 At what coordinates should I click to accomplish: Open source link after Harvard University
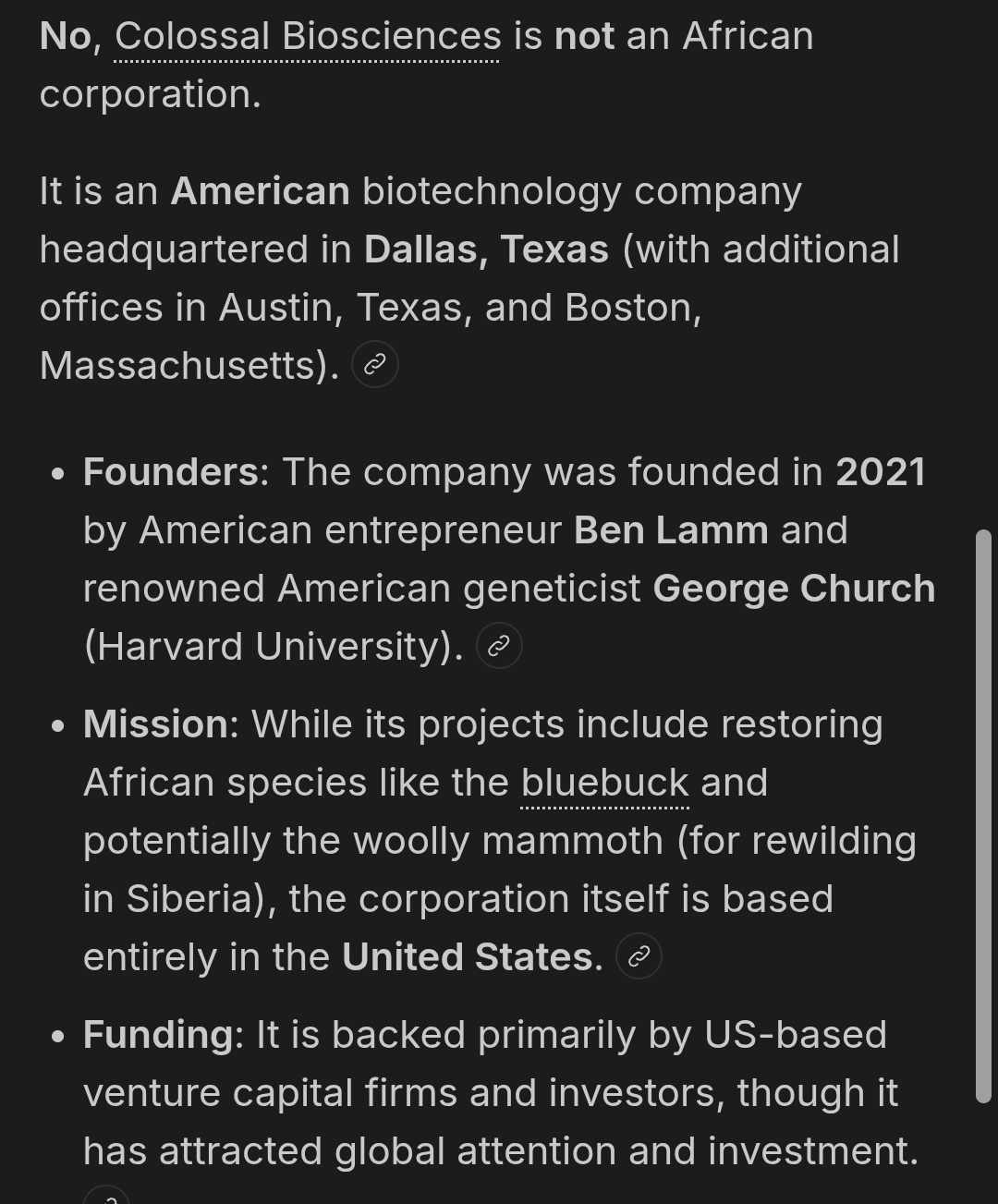point(499,646)
